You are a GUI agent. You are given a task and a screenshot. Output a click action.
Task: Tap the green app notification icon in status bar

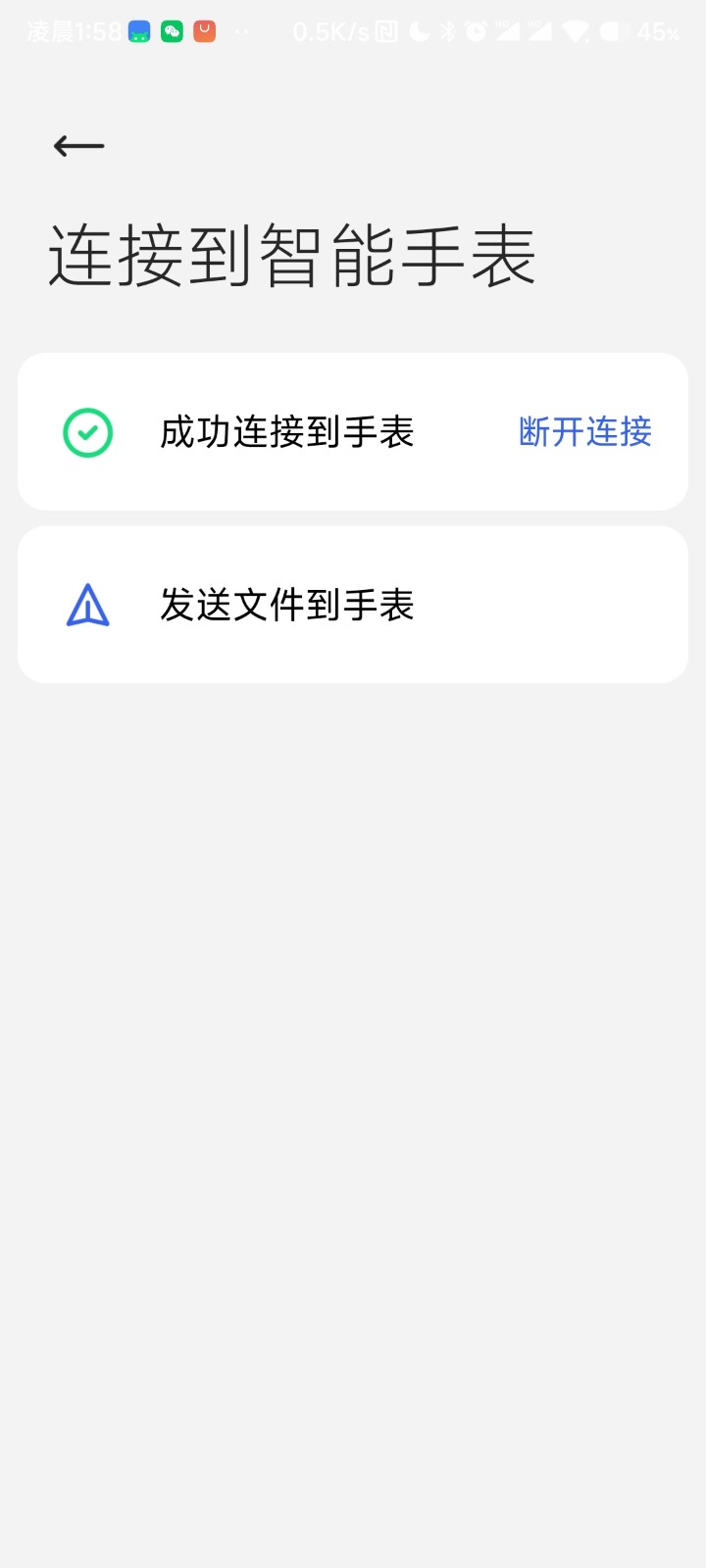click(137, 30)
